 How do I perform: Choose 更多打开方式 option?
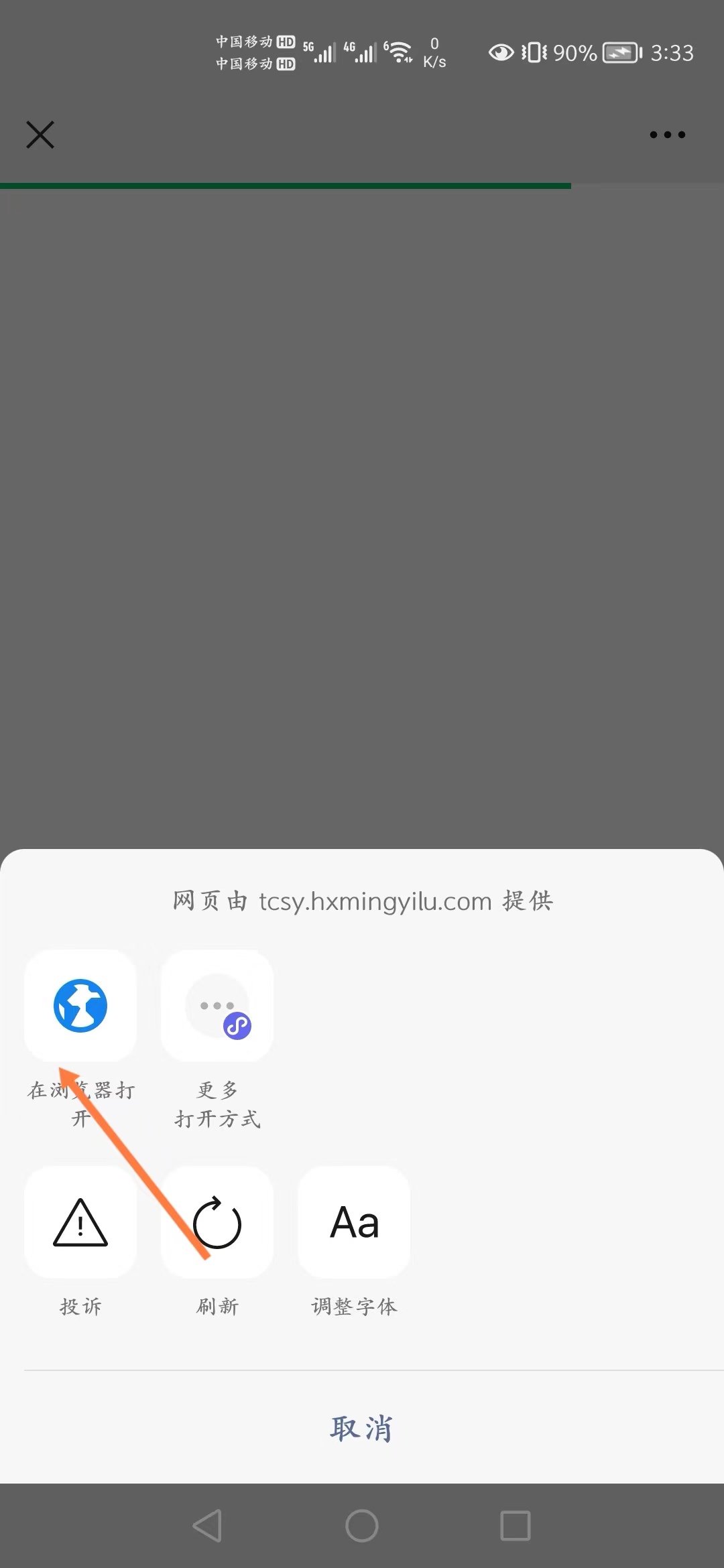coord(217,1006)
